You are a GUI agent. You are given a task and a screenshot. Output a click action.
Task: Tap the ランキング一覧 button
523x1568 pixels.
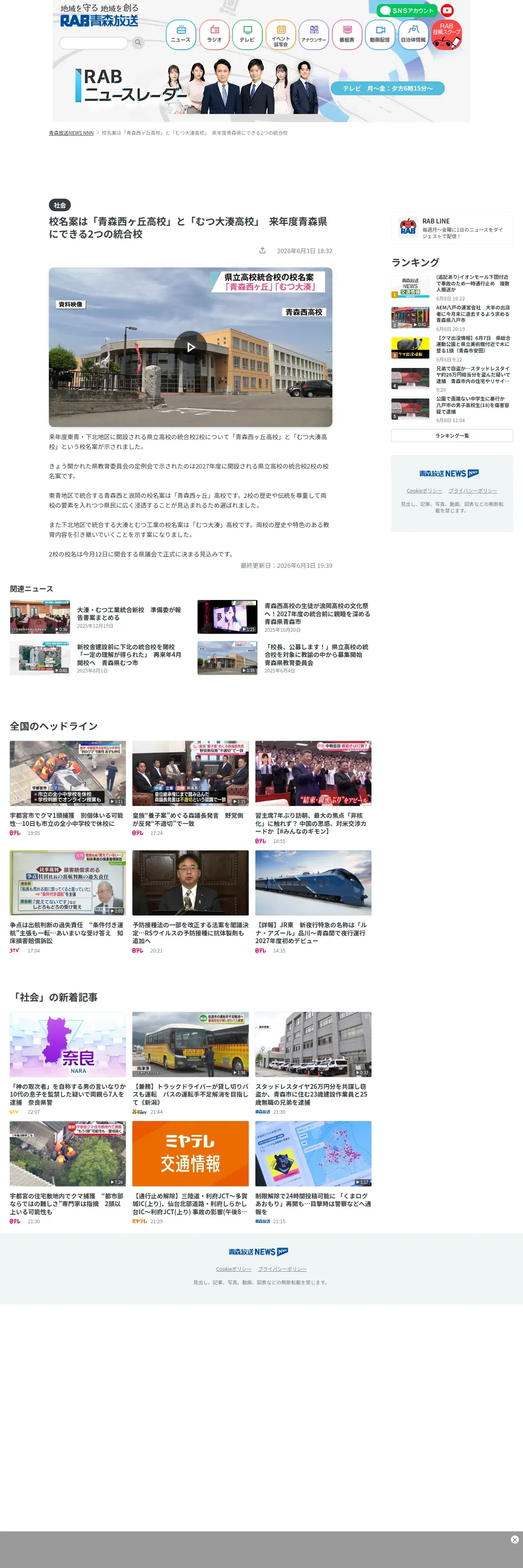coord(452,436)
